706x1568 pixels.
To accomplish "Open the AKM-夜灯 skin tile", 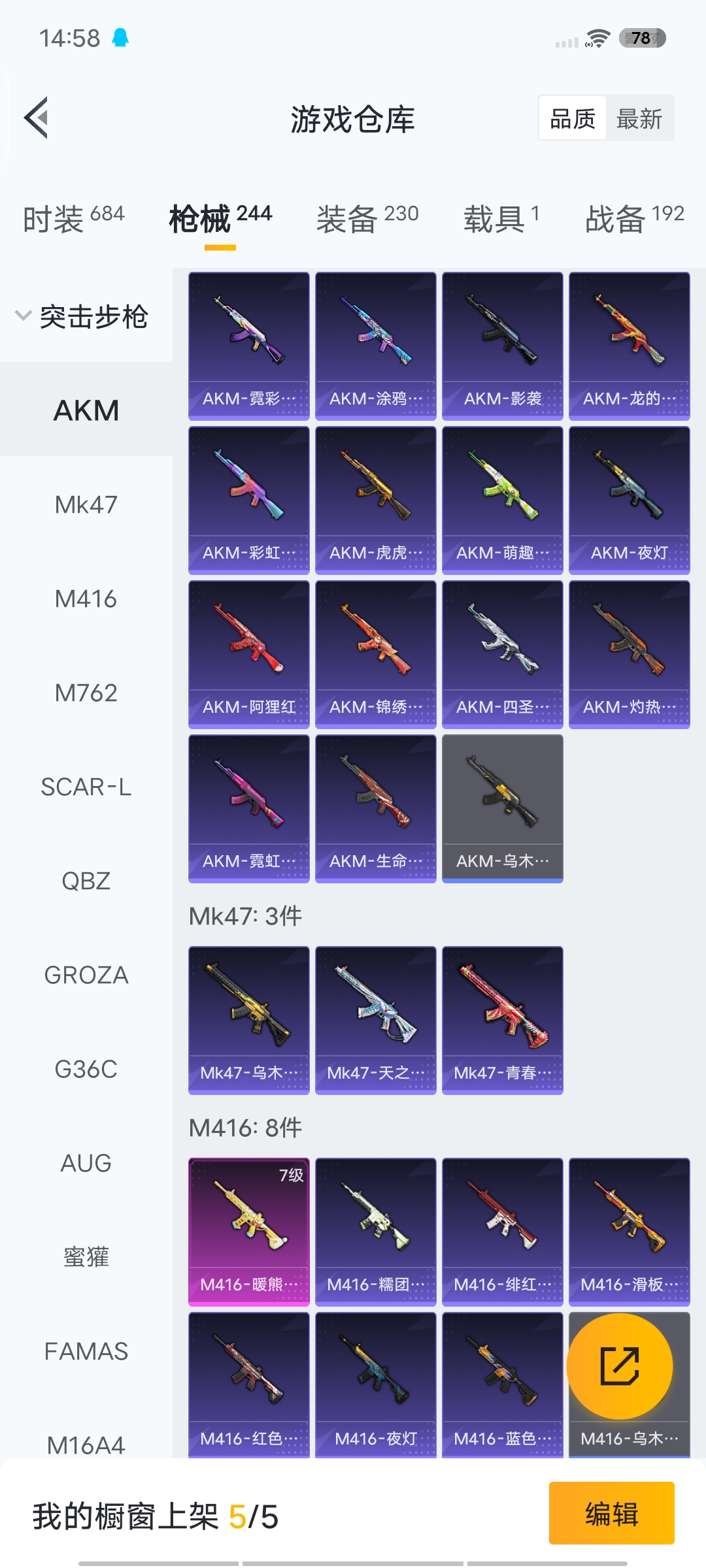I will [629, 500].
